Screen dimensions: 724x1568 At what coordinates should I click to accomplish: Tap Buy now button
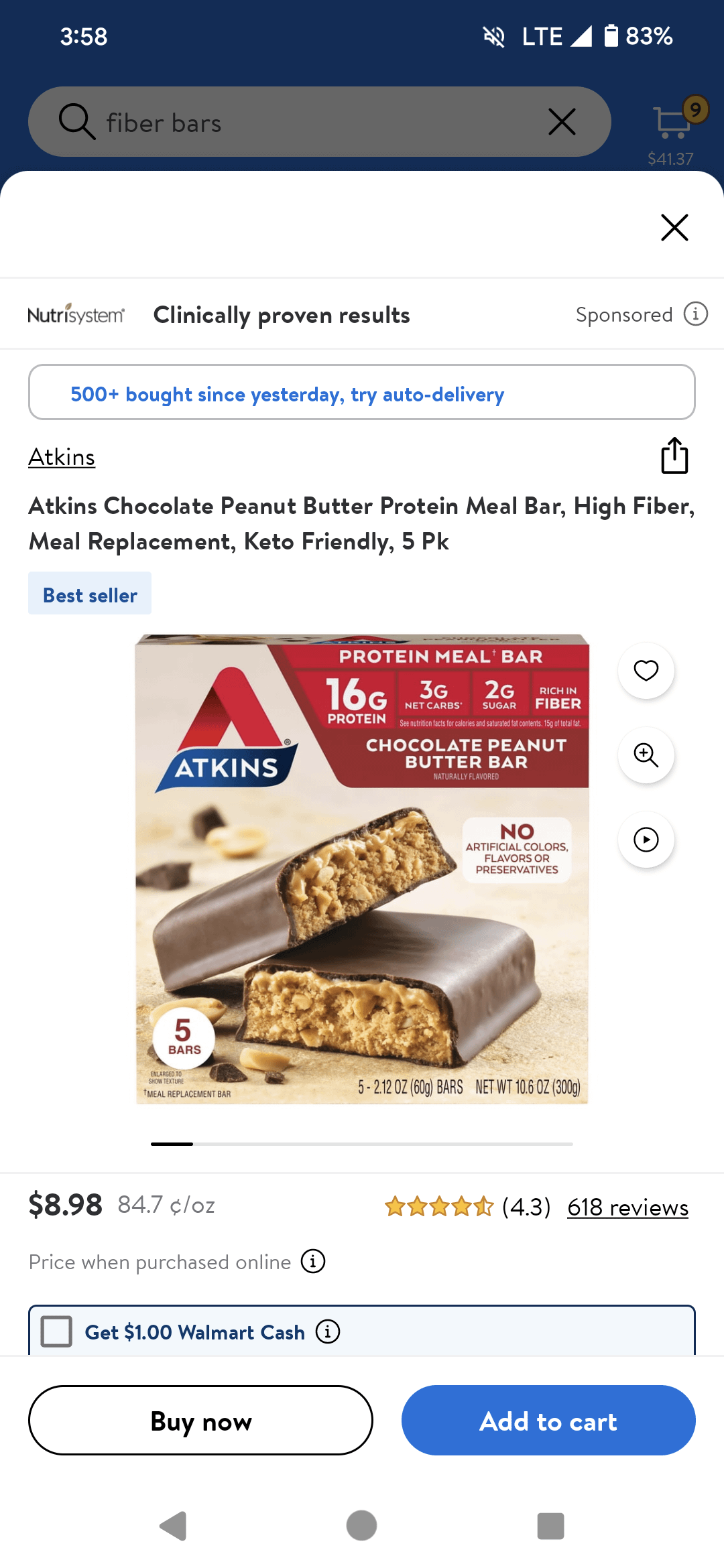point(200,1421)
